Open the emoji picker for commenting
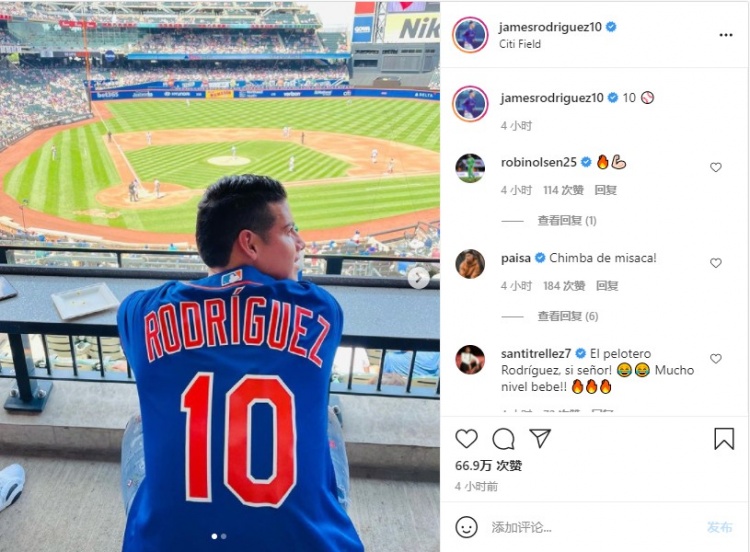The height and width of the screenshot is (552, 750). pos(467,527)
